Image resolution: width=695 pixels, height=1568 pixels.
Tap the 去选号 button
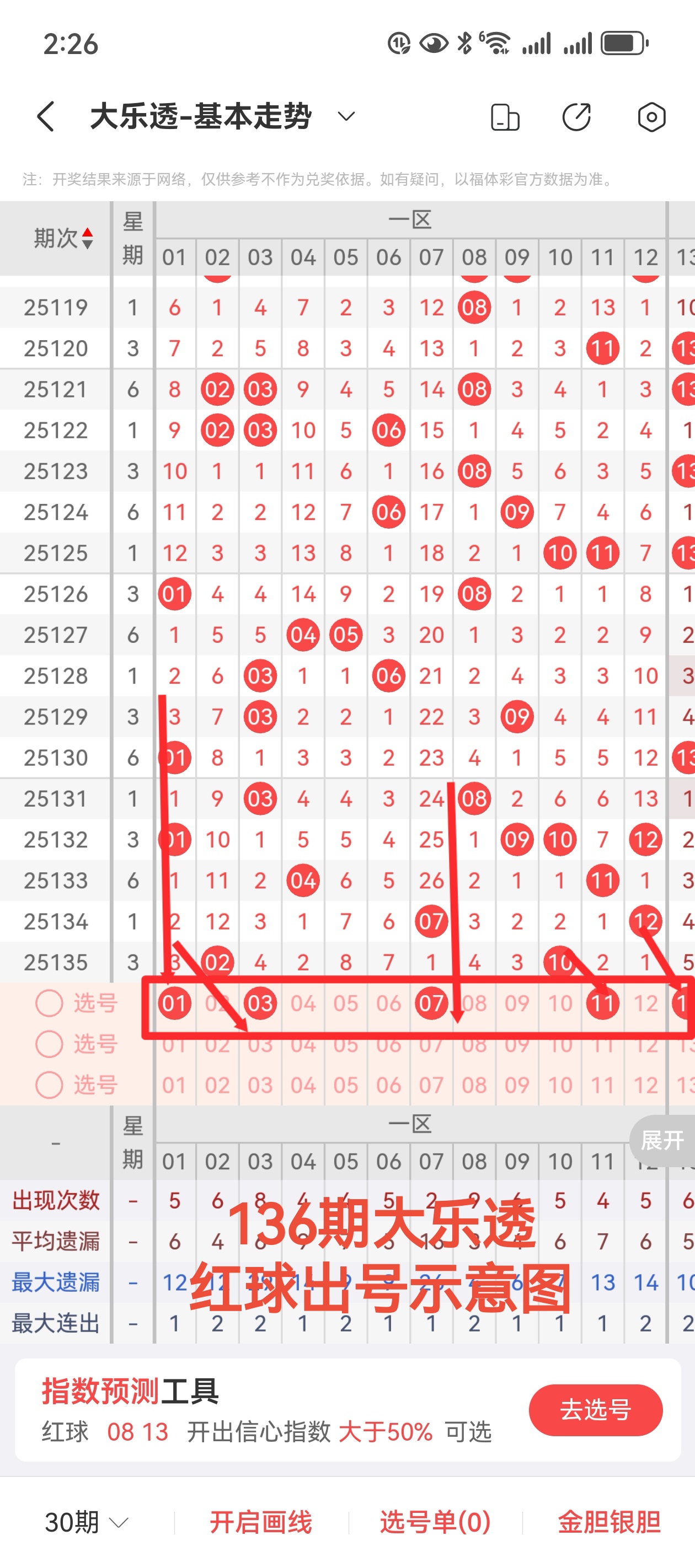click(595, 1410)
